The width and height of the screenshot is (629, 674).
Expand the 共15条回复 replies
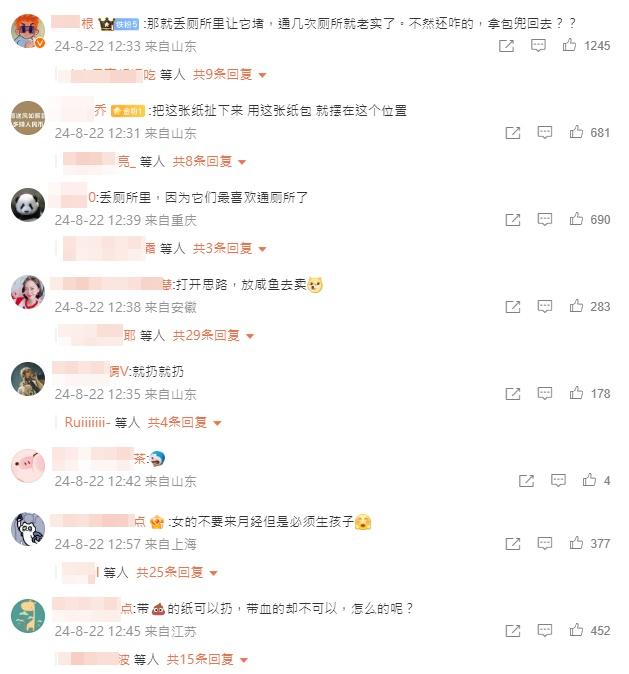pyautogui.click(x=205, y=660)
